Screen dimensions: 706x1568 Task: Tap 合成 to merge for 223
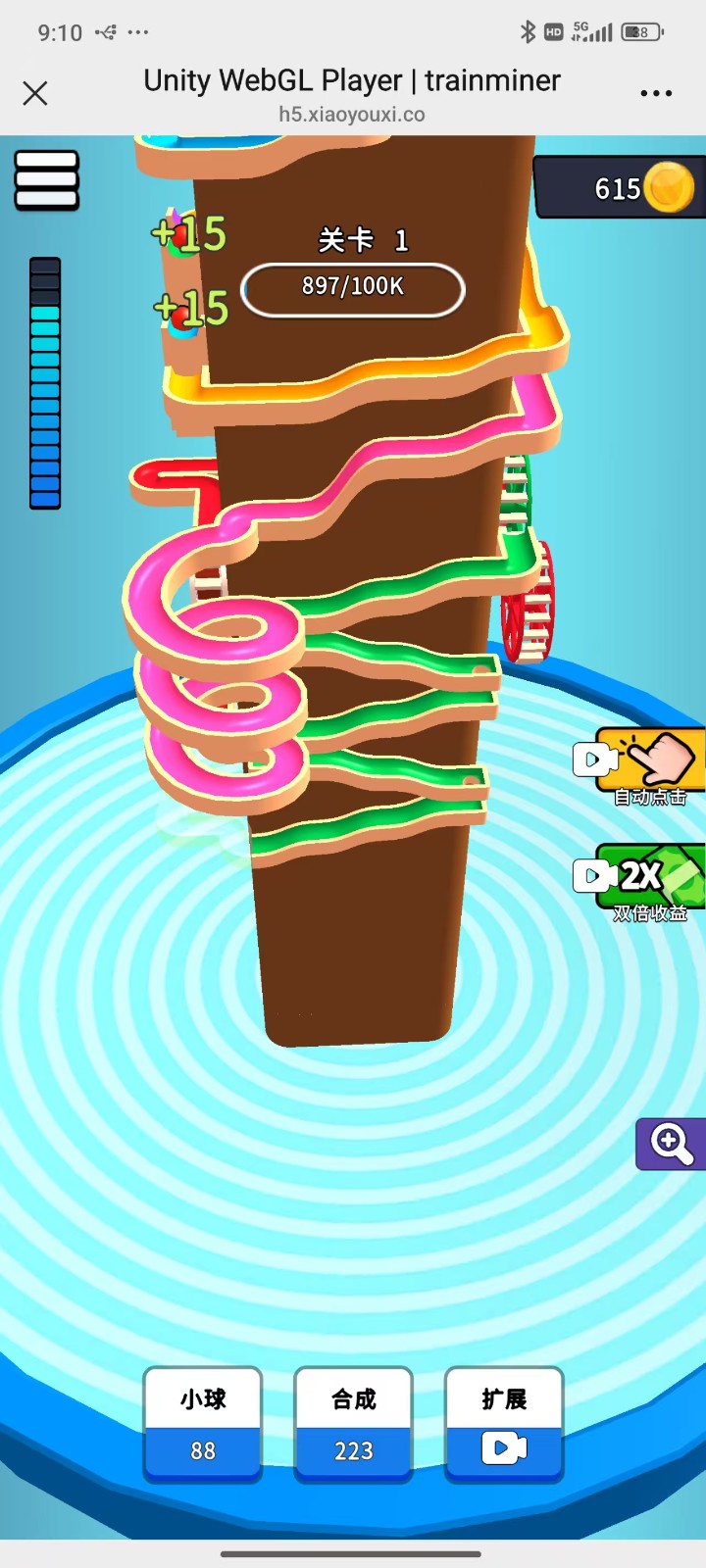[x=353, y=1423]
